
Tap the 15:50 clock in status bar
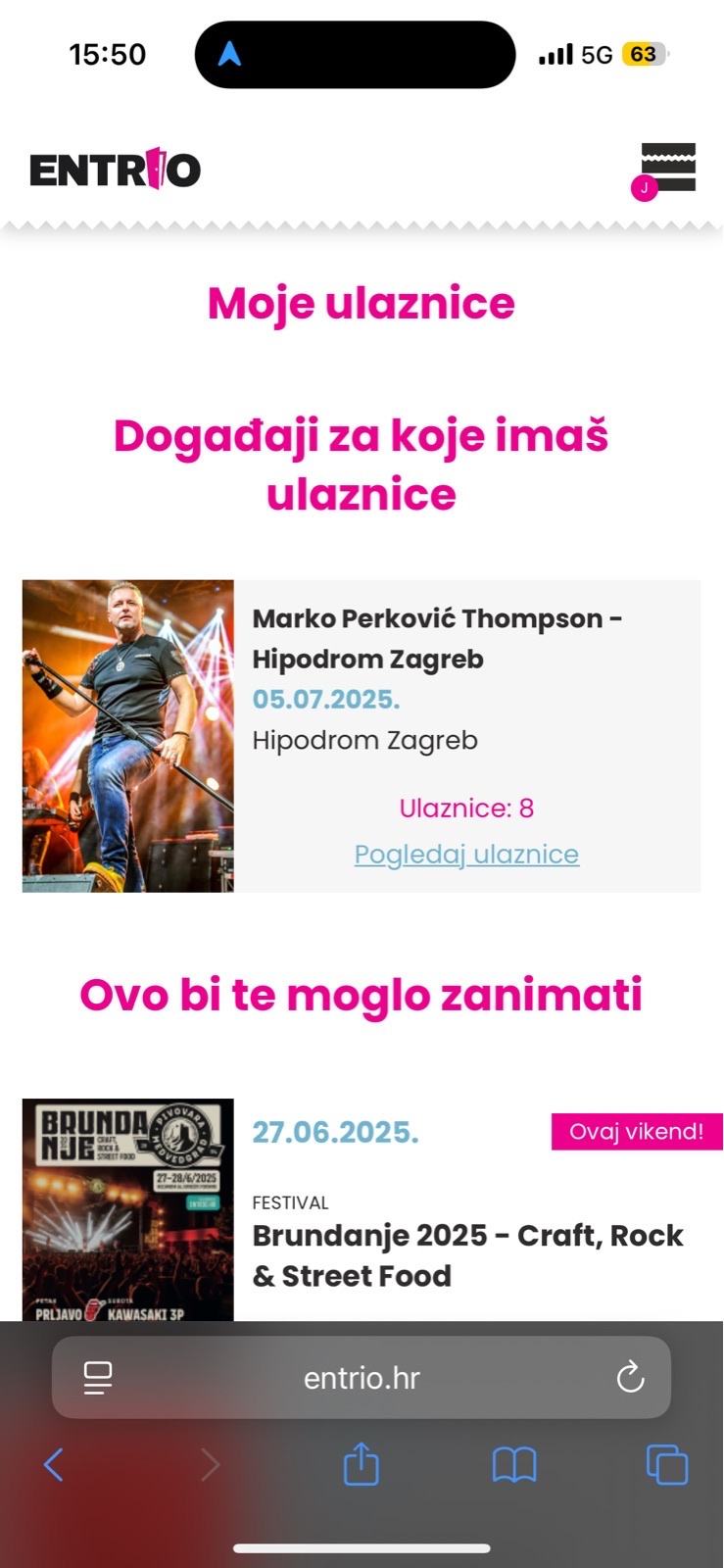point(107,54)
